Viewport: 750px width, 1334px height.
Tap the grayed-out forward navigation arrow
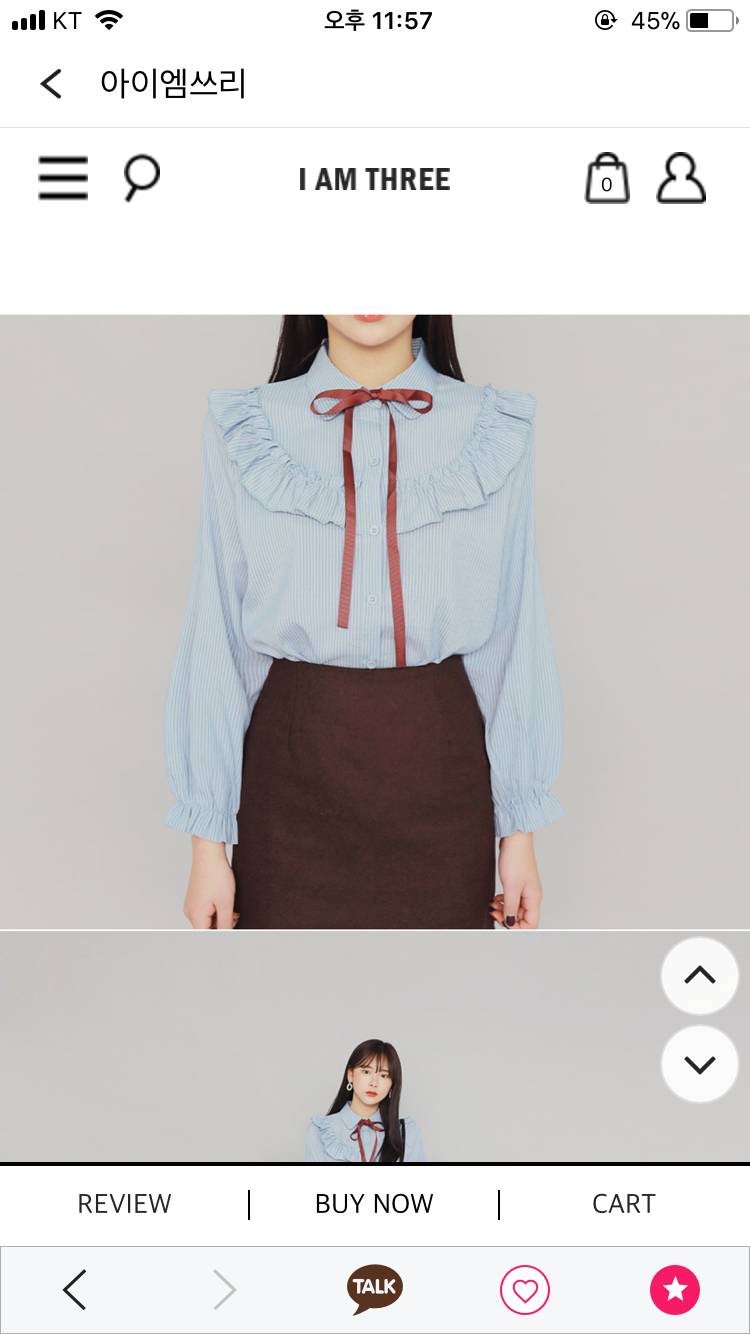224,1290
